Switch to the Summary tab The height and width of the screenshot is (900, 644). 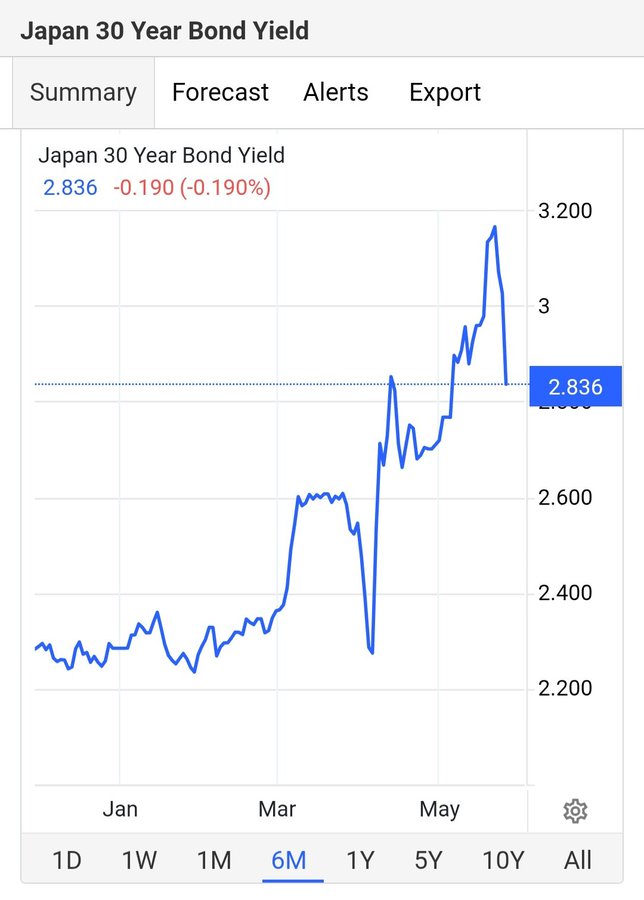tap(83, 93)
